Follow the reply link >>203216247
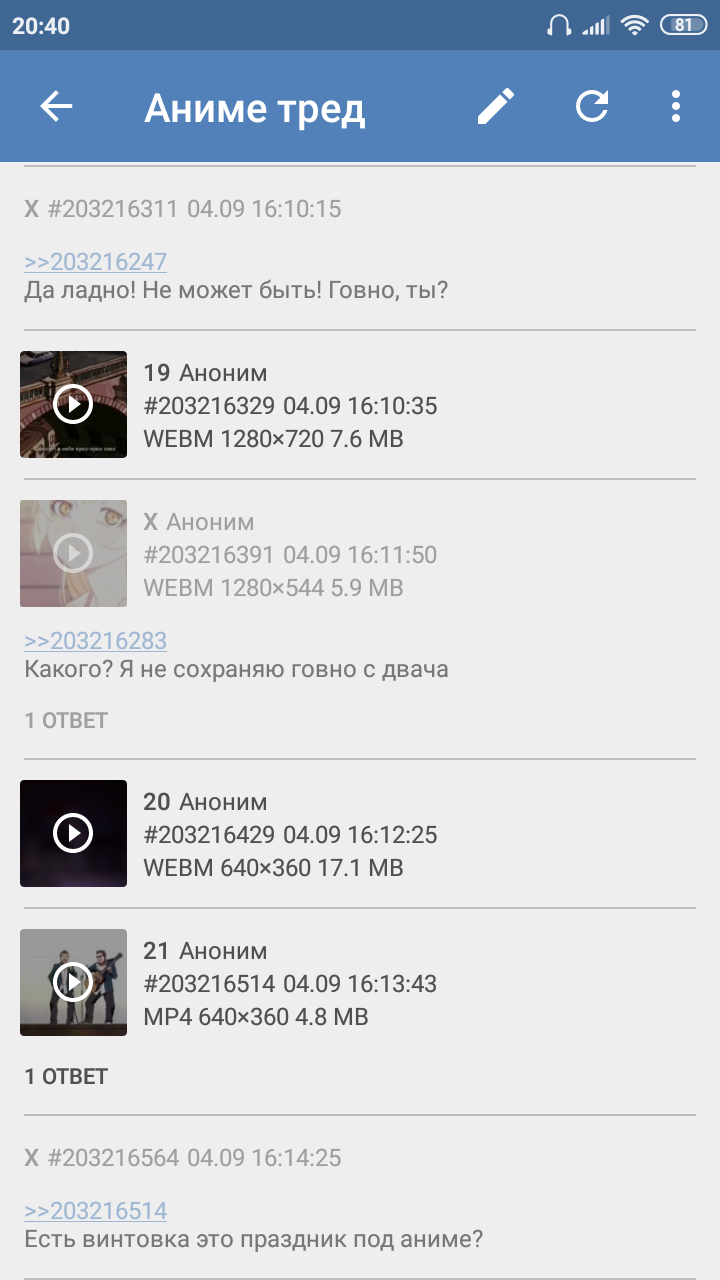 [95, 262]
